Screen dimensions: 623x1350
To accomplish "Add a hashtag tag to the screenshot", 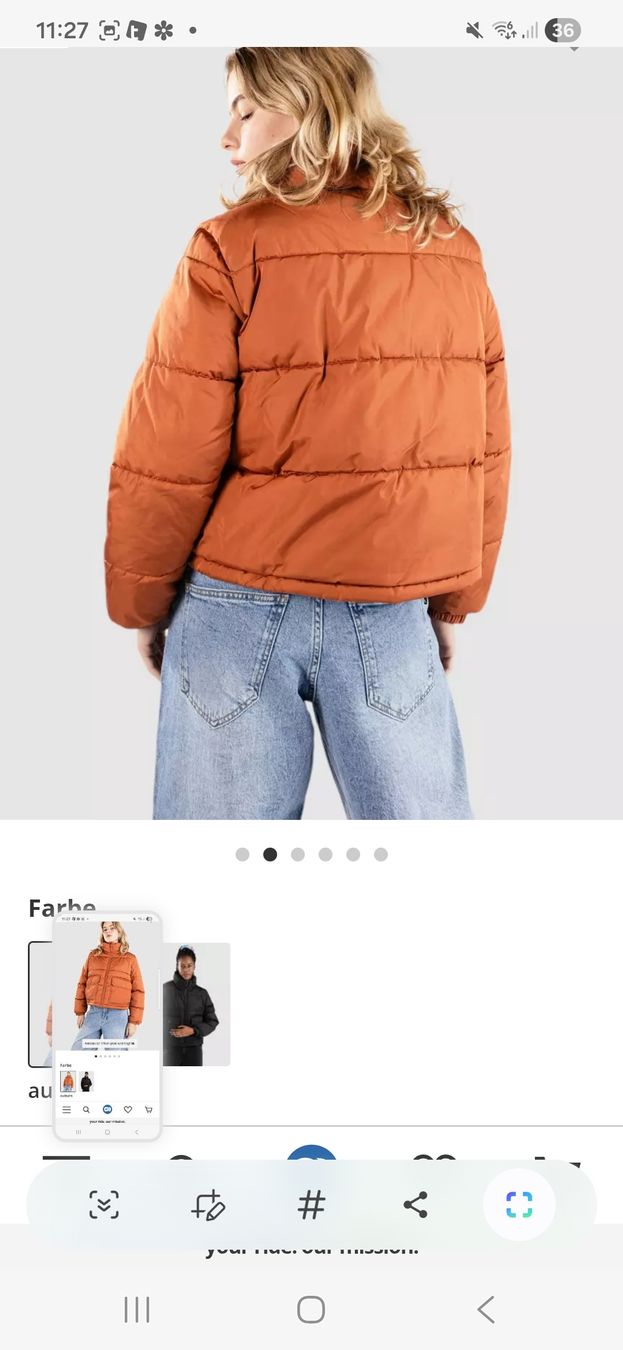I will click(312, 1205).
